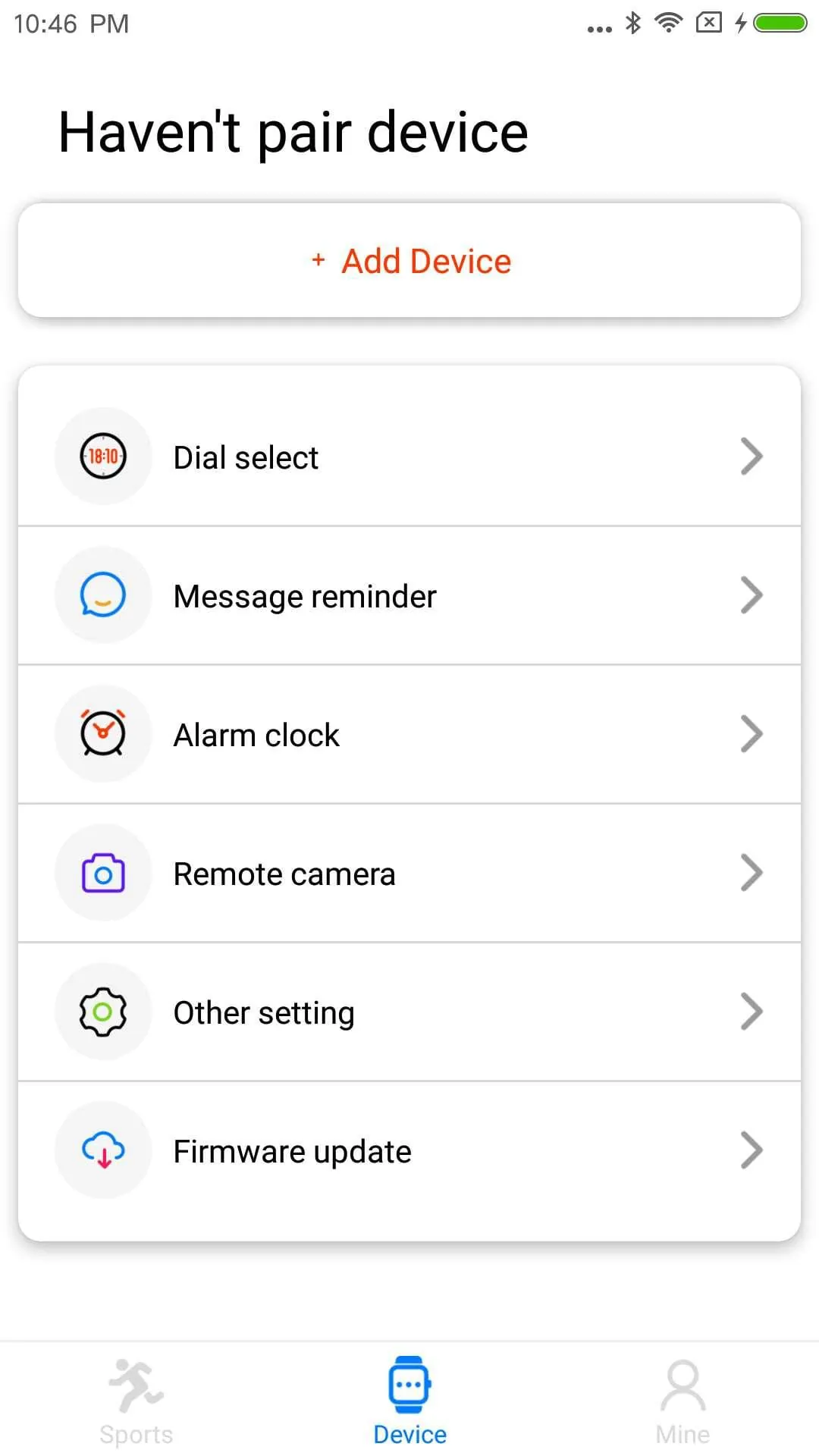
Task: Switch to the Mine tab
Action: [x=682, y=1401]
